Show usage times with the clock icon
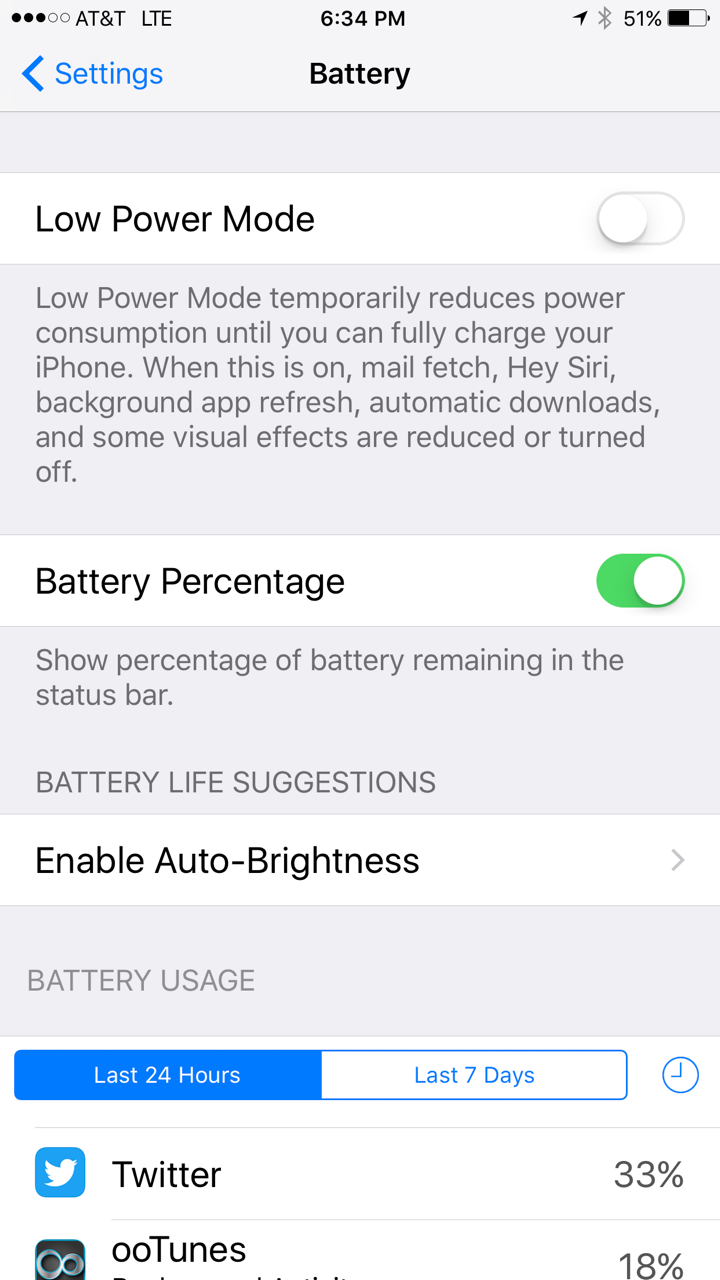 (x=680, y=1075)
